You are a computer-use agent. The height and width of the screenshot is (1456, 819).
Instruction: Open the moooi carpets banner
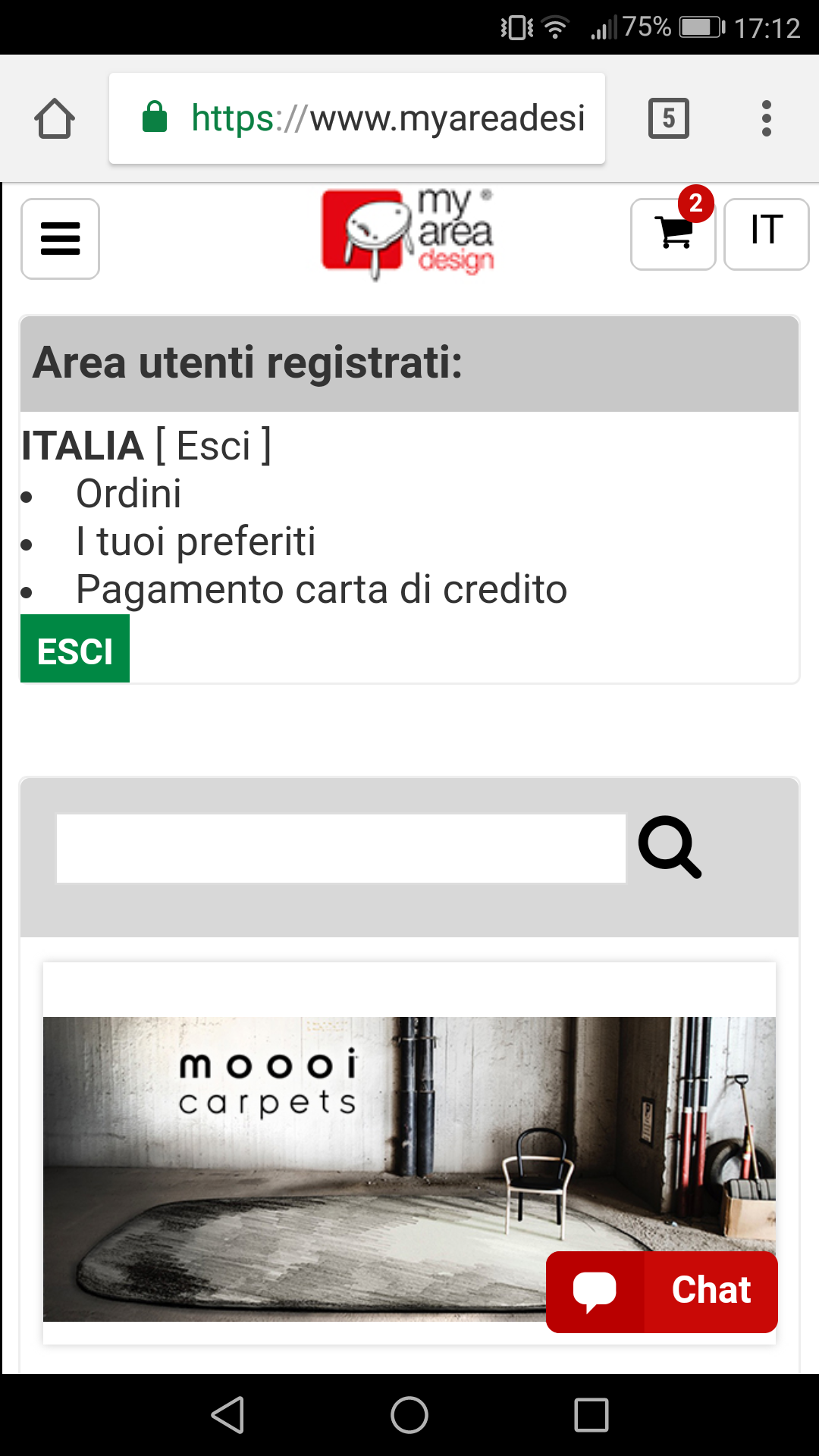pyautogui.click(x=409, y=1169)
